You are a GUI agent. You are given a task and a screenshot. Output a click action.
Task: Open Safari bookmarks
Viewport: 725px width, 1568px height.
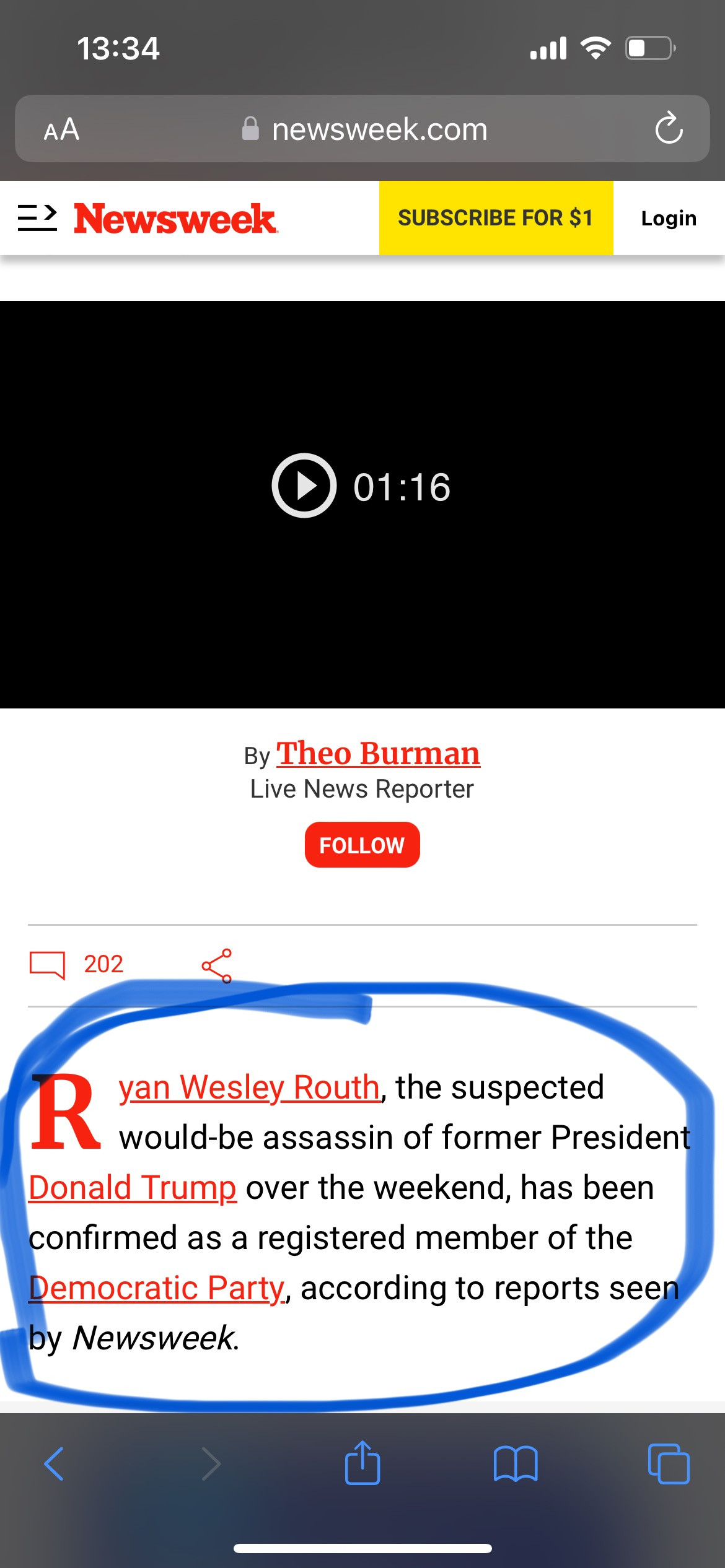pyautogui.click(x=516, y=1464)
